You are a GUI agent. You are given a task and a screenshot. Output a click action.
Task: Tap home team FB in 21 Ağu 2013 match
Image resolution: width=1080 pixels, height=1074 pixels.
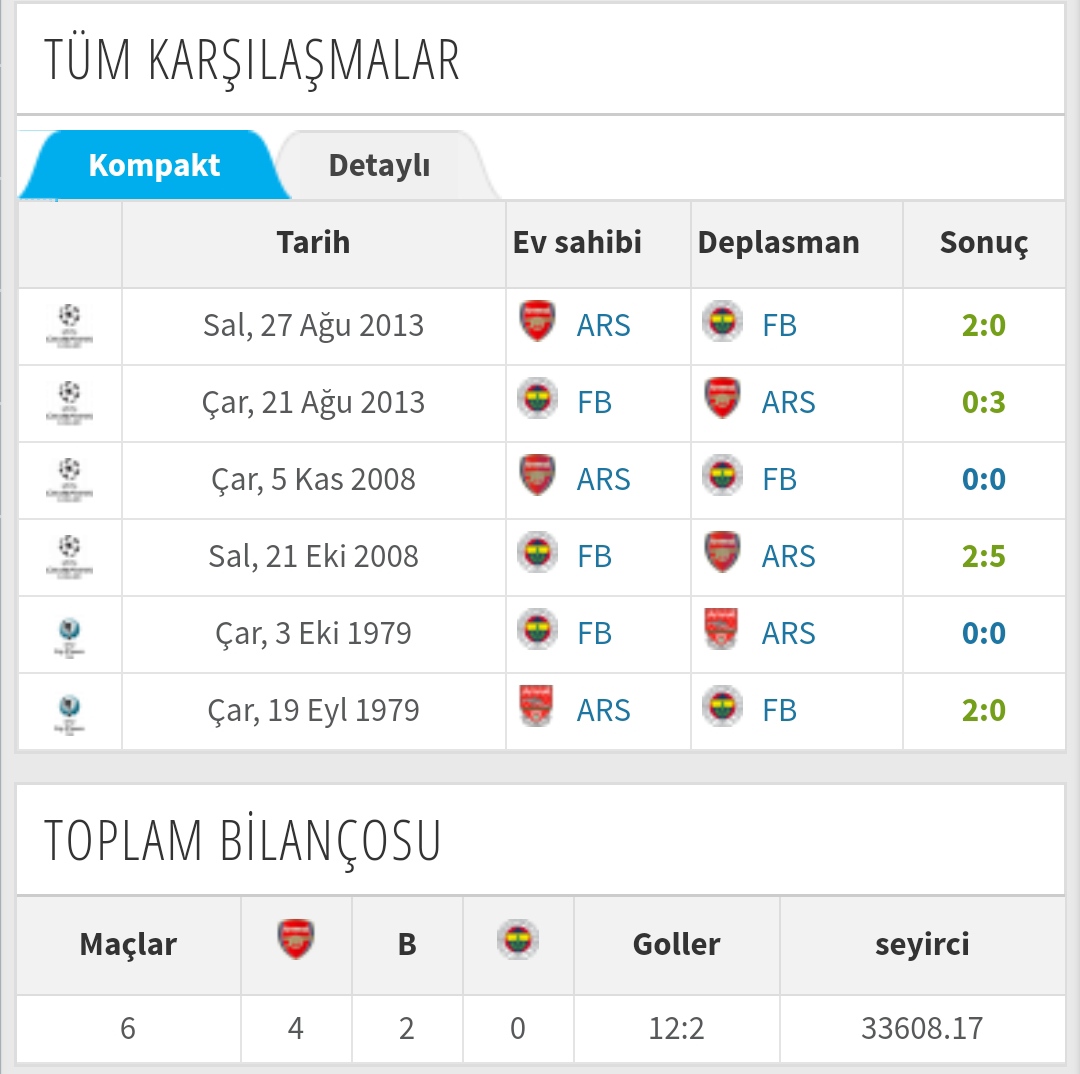point(593,403)
